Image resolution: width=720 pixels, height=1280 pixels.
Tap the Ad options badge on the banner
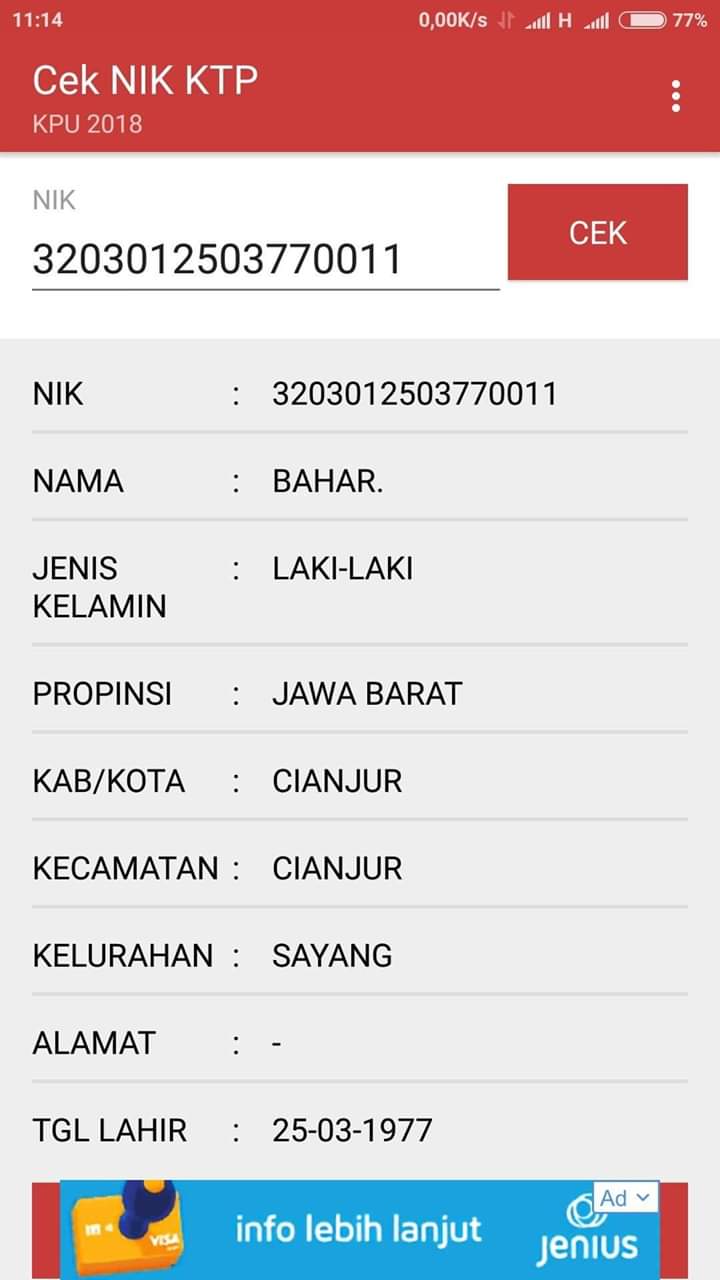[626, 1198]
